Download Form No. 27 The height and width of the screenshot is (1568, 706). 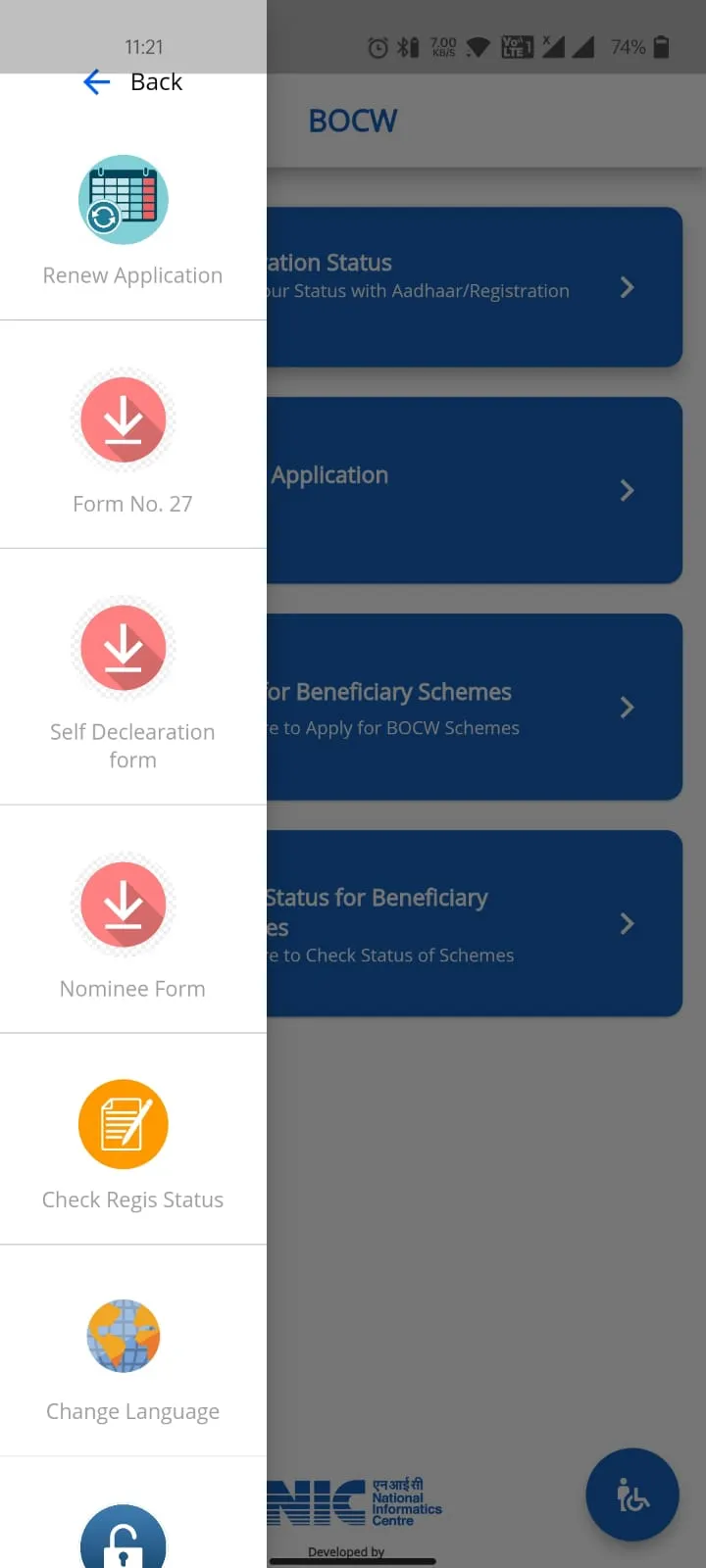coord(124,420)
